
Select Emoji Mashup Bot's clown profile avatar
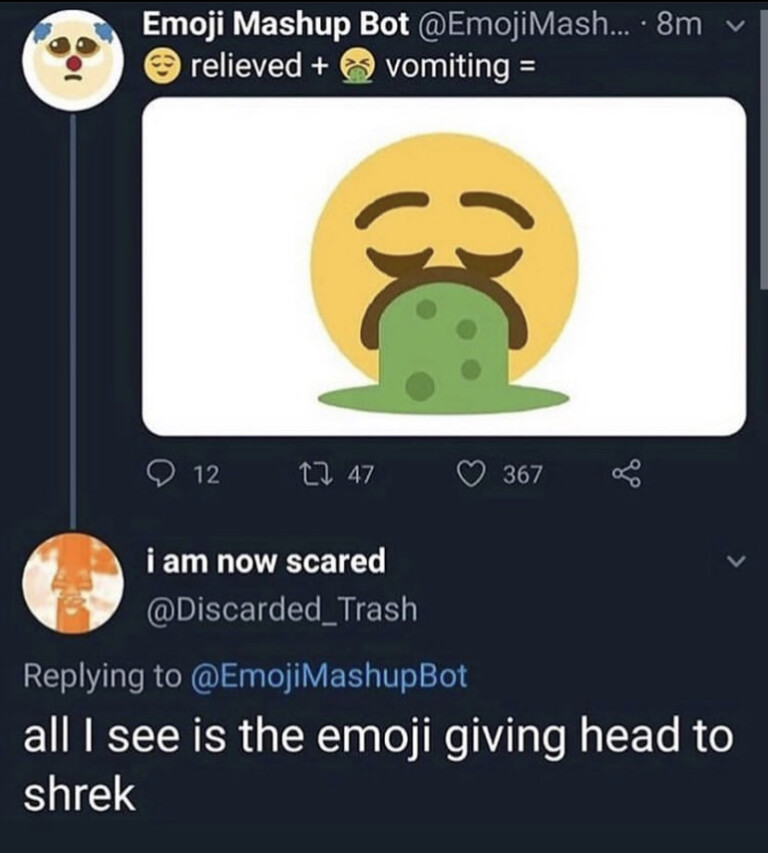[x=66, y=50]
